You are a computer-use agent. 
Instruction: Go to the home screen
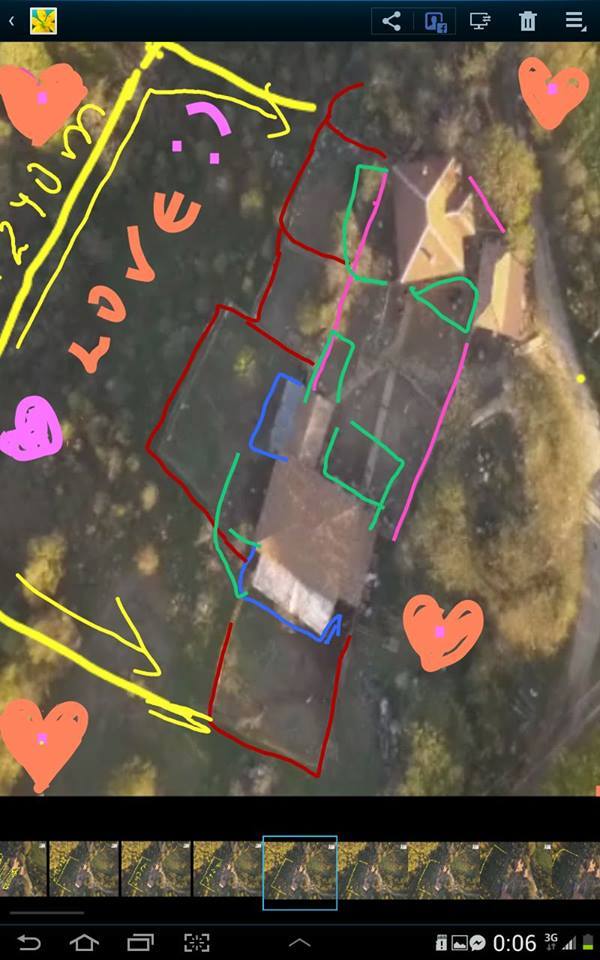click(x=84, y=942)
